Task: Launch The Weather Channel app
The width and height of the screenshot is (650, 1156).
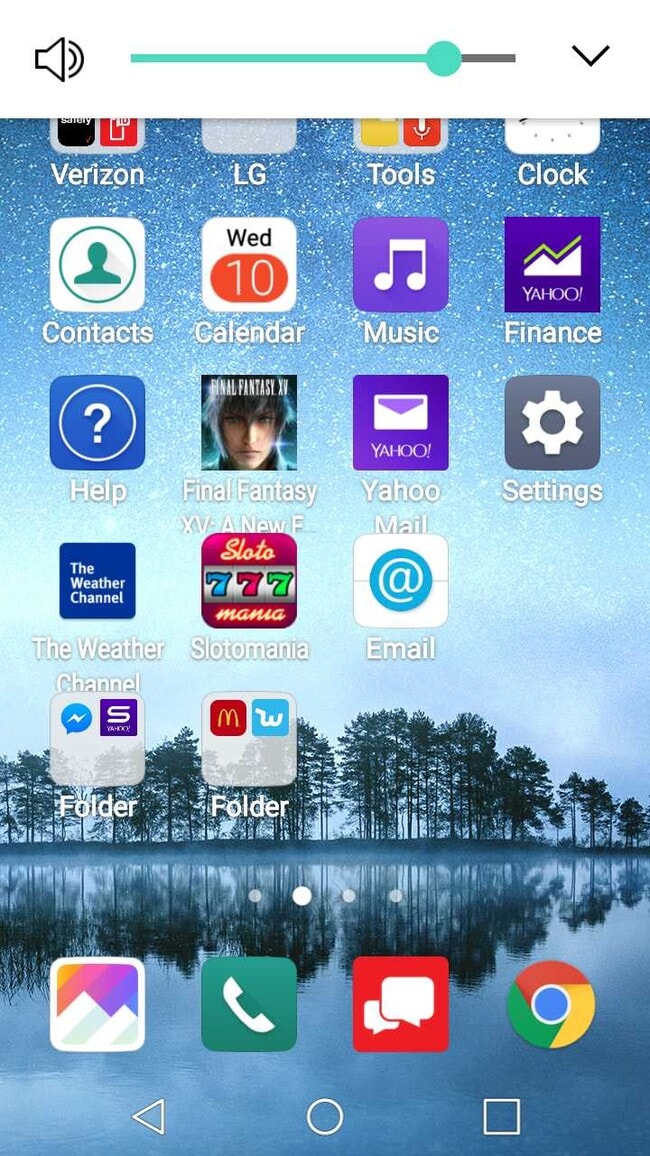Action: 97,581
